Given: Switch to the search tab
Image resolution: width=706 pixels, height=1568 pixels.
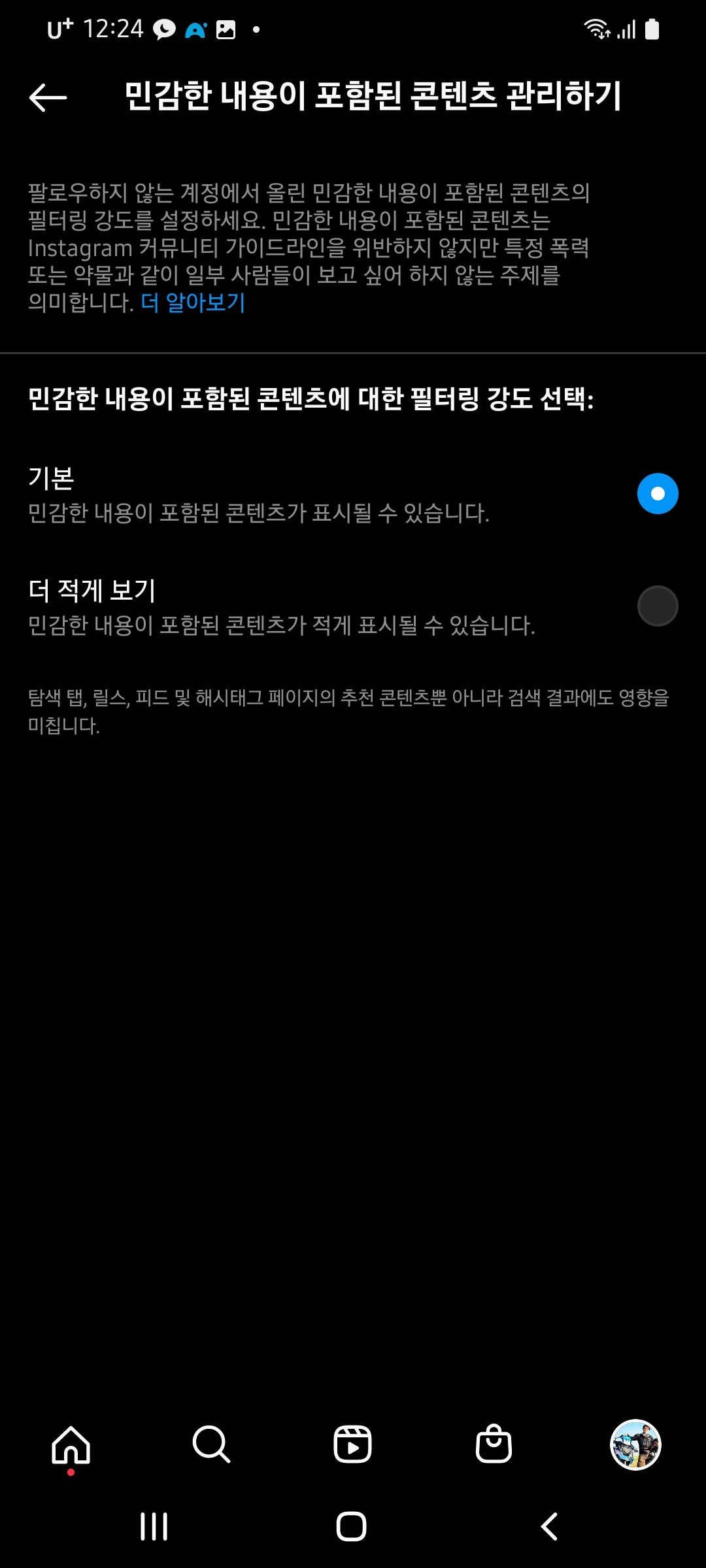Looking at the screenshot, I should pyautogui.click(x=212, y=1445).
